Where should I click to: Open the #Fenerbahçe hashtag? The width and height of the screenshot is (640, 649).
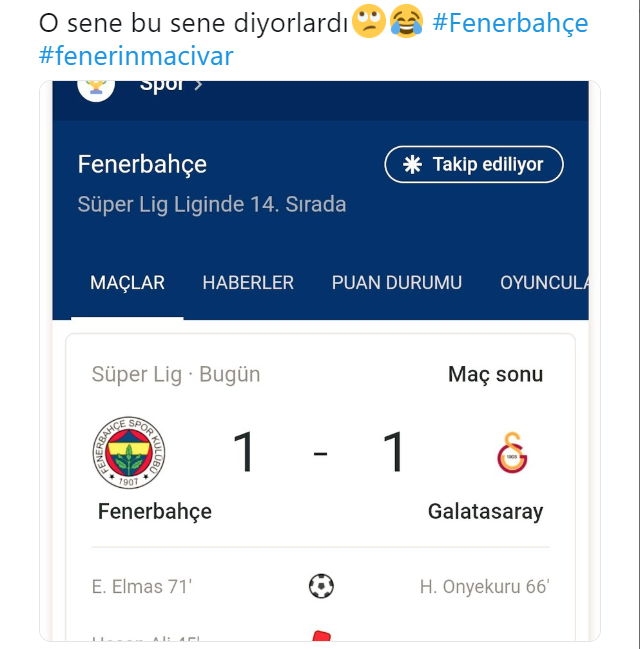coord(510,22)
